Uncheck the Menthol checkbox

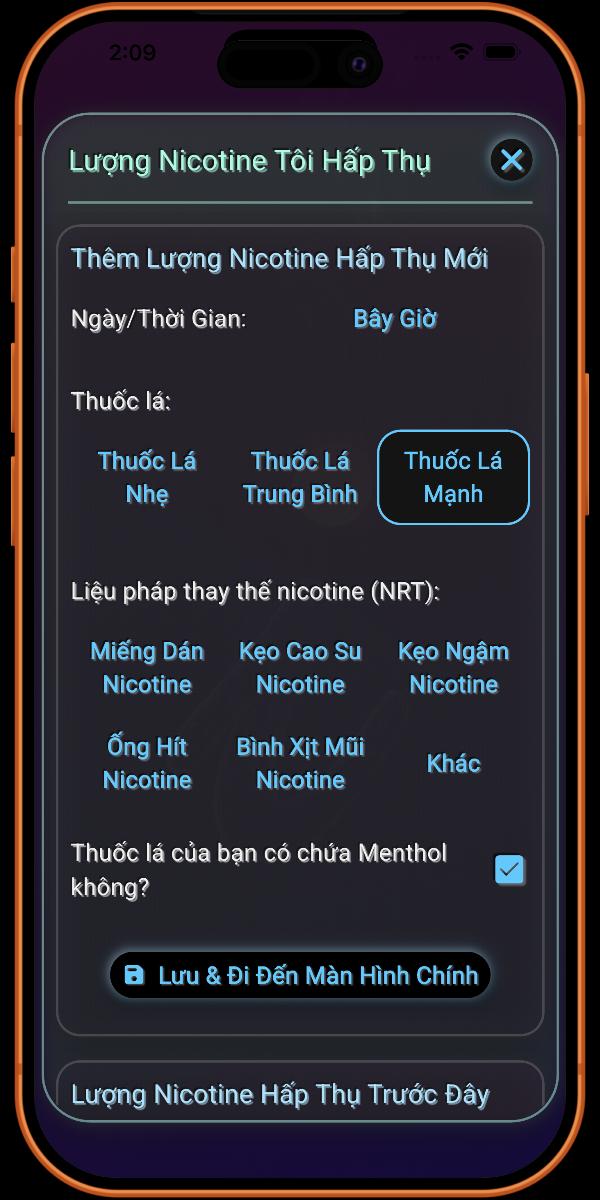[x=510, y=870]
